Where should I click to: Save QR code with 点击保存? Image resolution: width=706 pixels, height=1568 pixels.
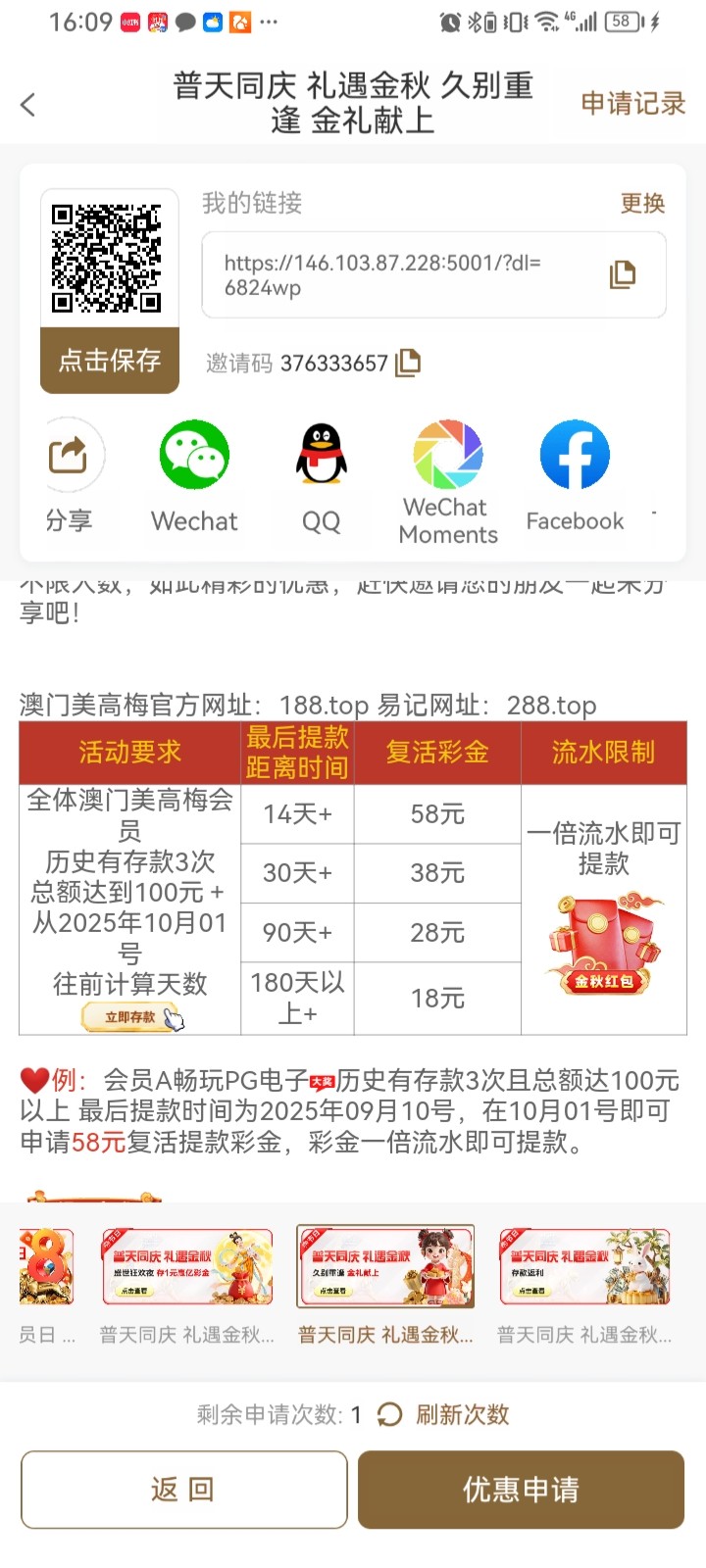coord(110,360)
